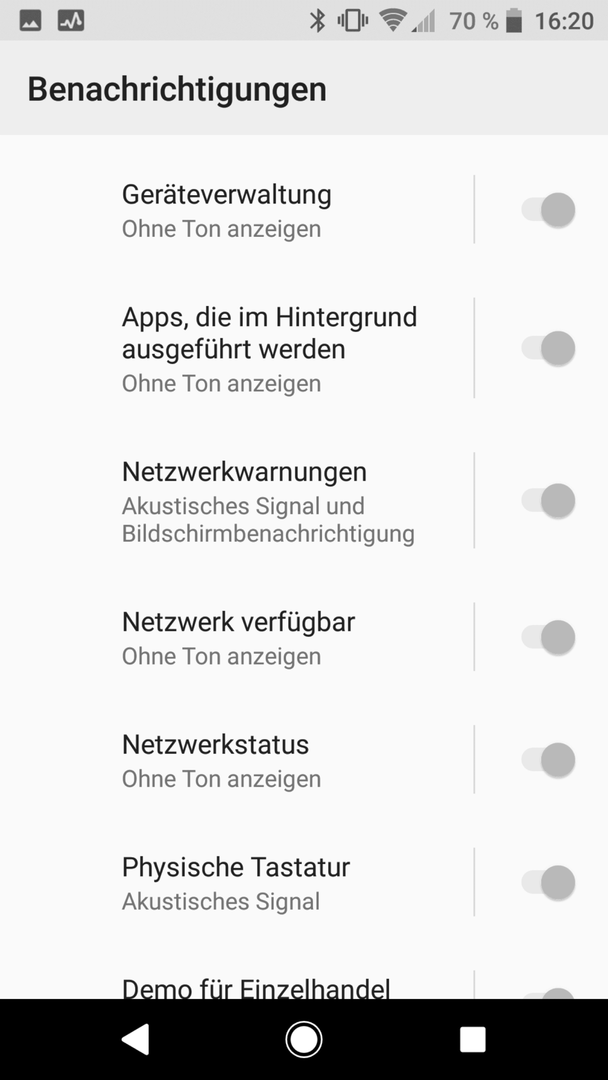Toggle the Netzwerk verfügbar switch
Viewport: 608px width, 1080px height.
pos(548,636)
